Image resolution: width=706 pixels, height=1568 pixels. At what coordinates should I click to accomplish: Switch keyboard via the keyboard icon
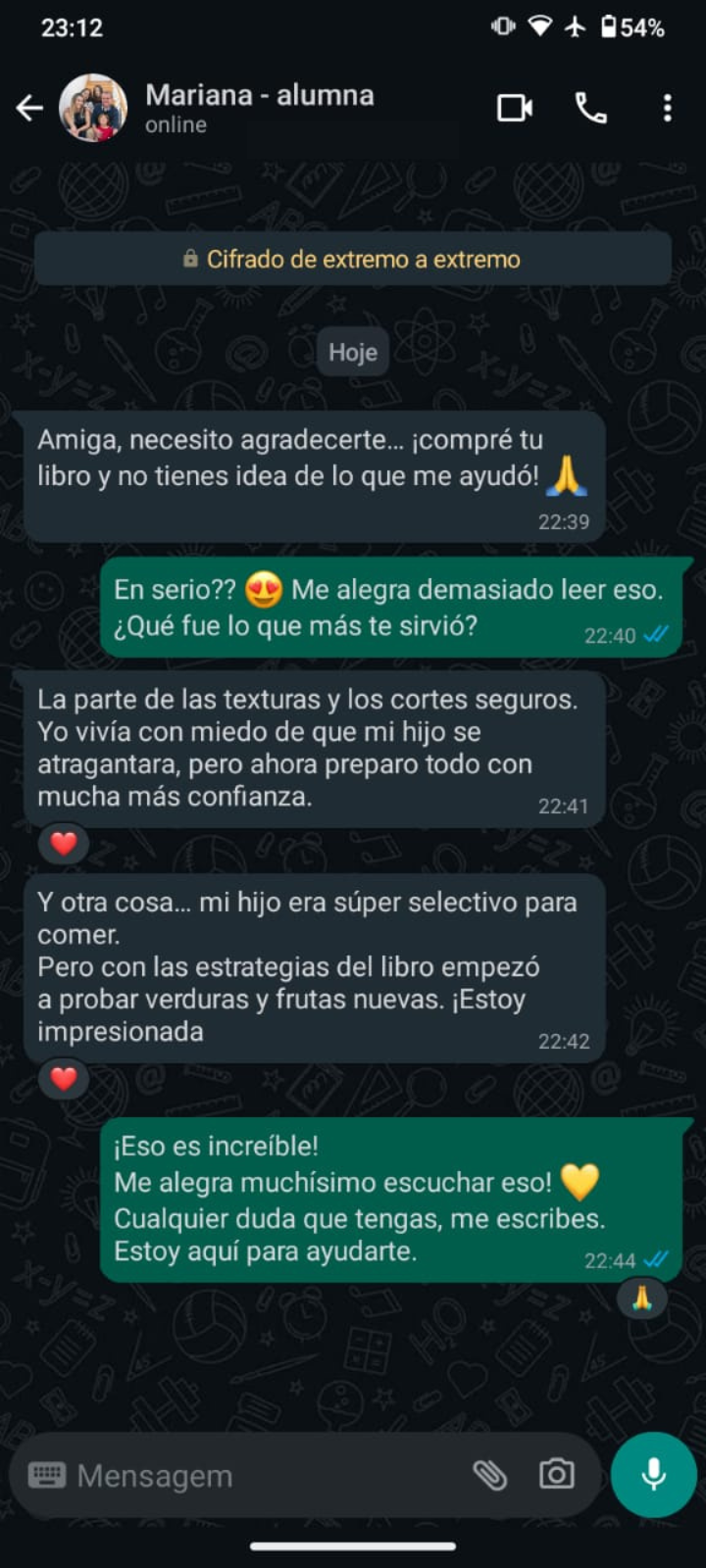click(47, 1475)
